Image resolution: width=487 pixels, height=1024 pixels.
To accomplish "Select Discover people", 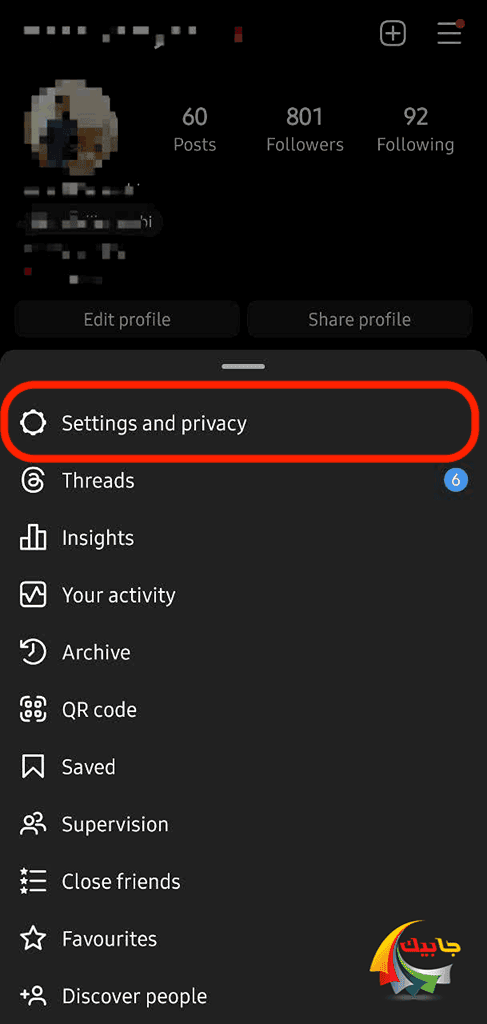I will pyautogui.click(x=244, y=996).
